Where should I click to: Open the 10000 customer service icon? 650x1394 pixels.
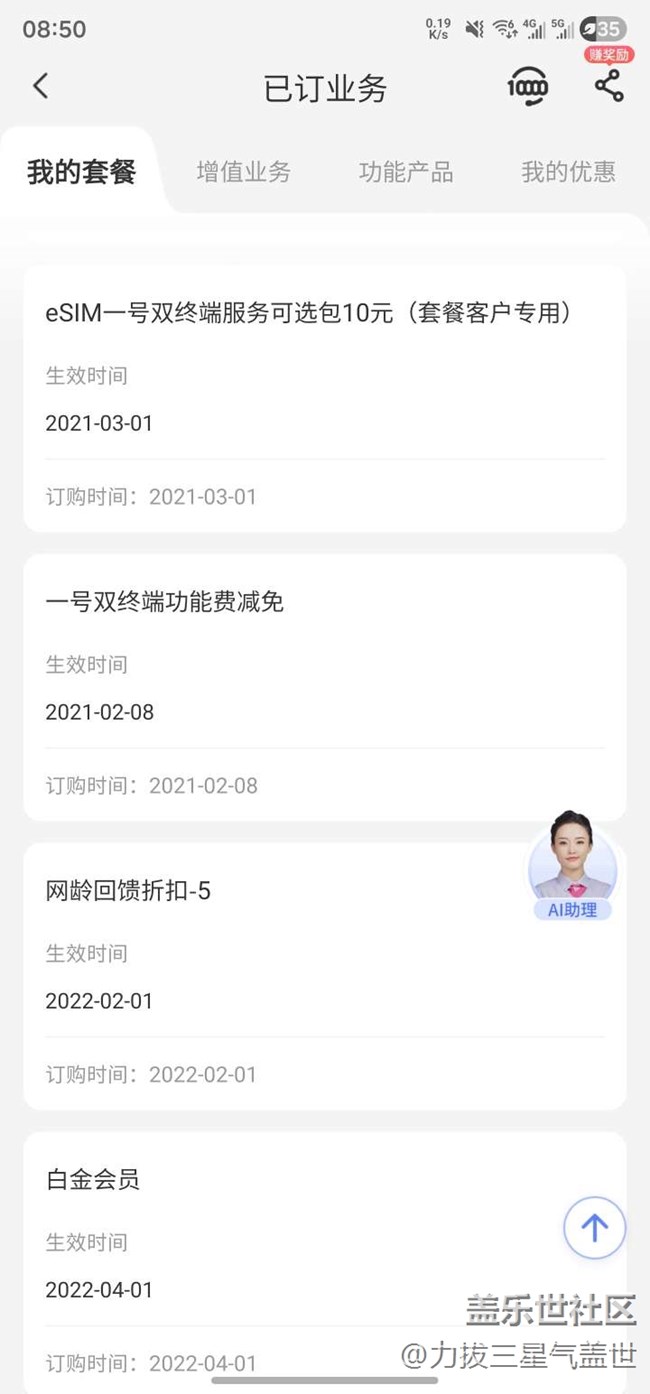point(527,87)
